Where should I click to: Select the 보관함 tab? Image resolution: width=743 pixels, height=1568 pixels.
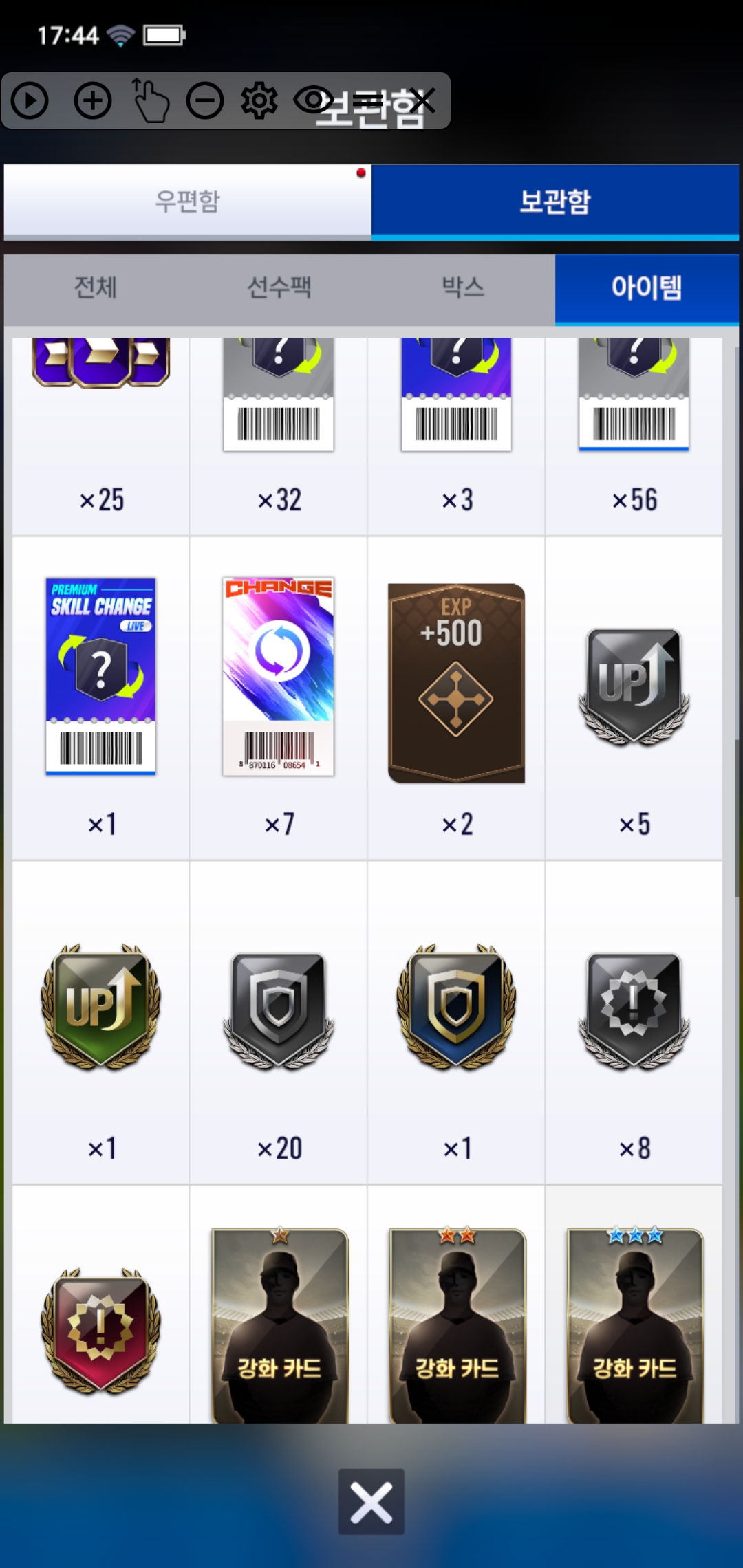tap(554, 202)
